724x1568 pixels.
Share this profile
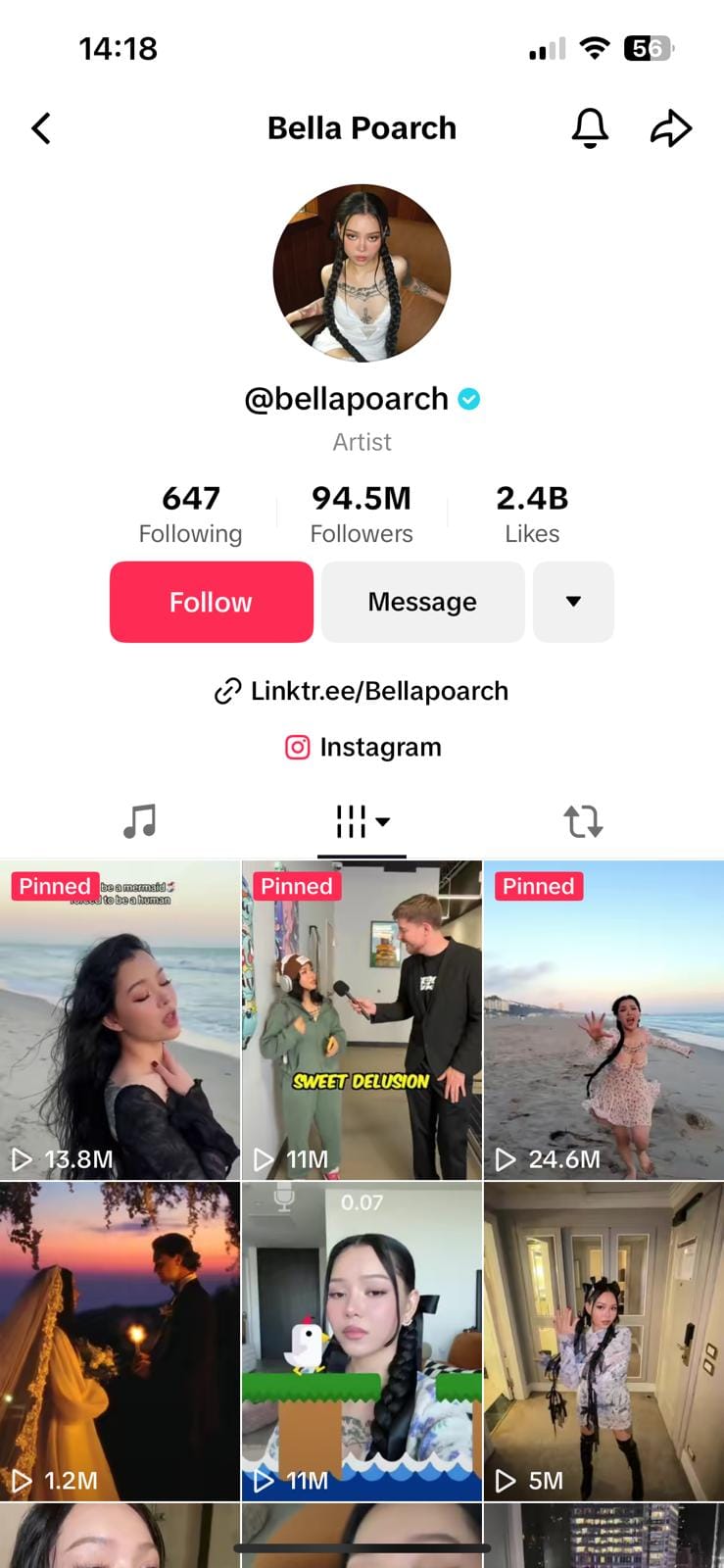pyautogui.click(x=671, y=128)
